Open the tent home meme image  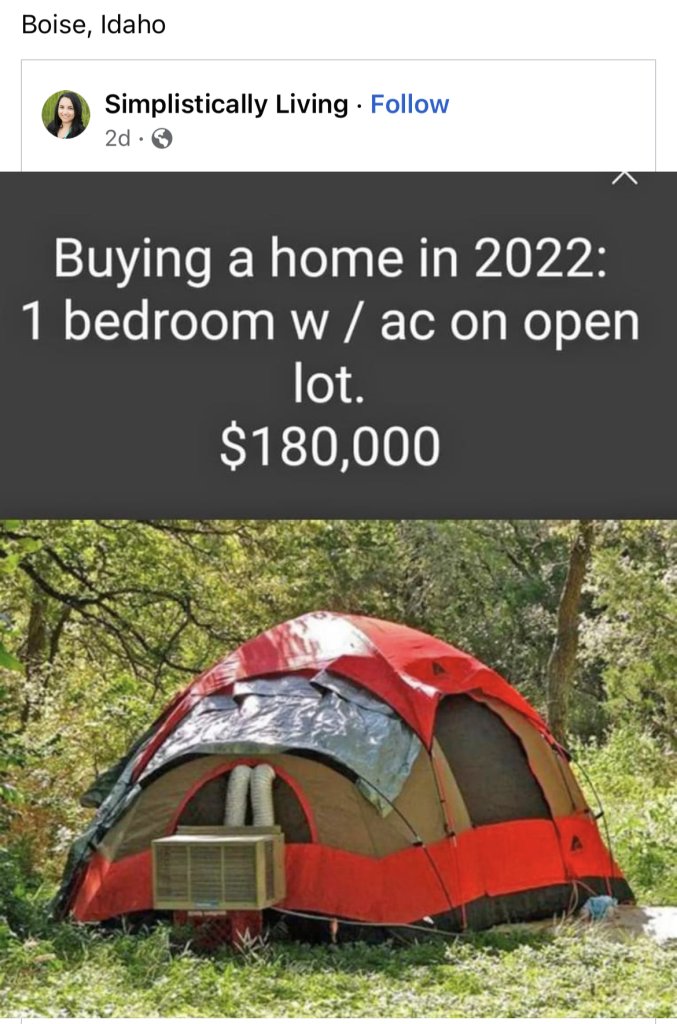[338, 760]
